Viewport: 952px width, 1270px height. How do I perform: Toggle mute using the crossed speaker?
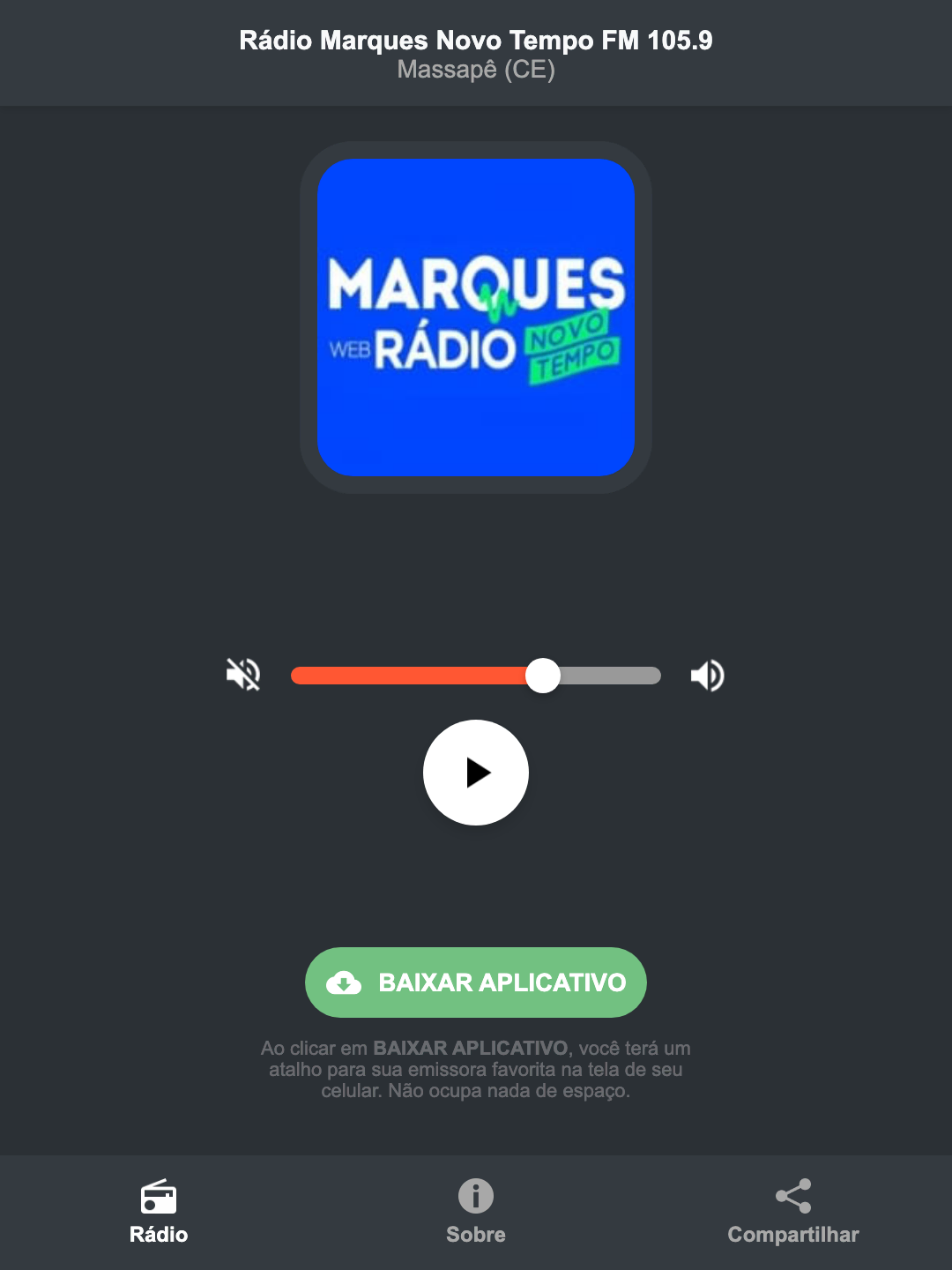(243, 675)
